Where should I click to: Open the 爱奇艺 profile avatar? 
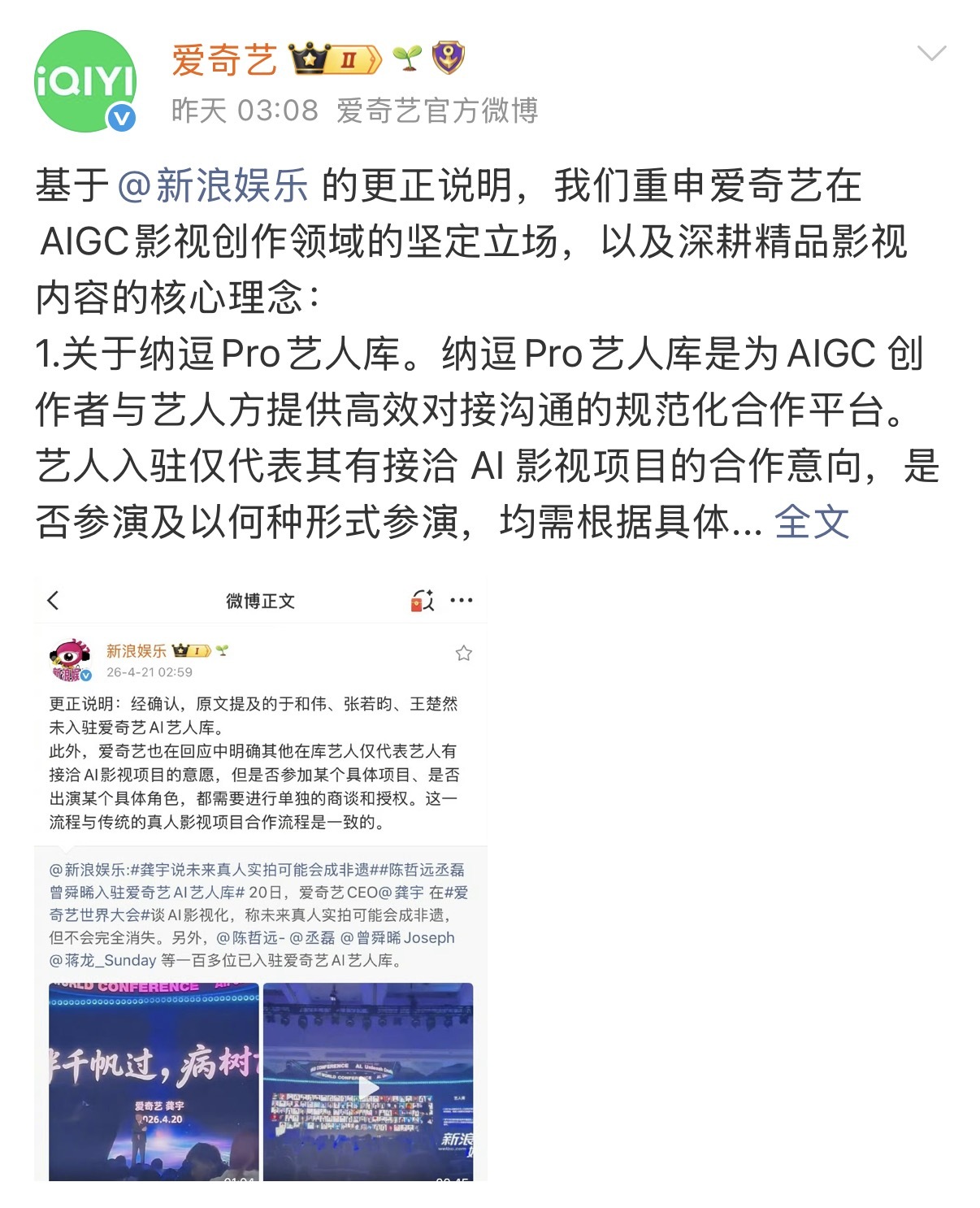pos(85,81)
